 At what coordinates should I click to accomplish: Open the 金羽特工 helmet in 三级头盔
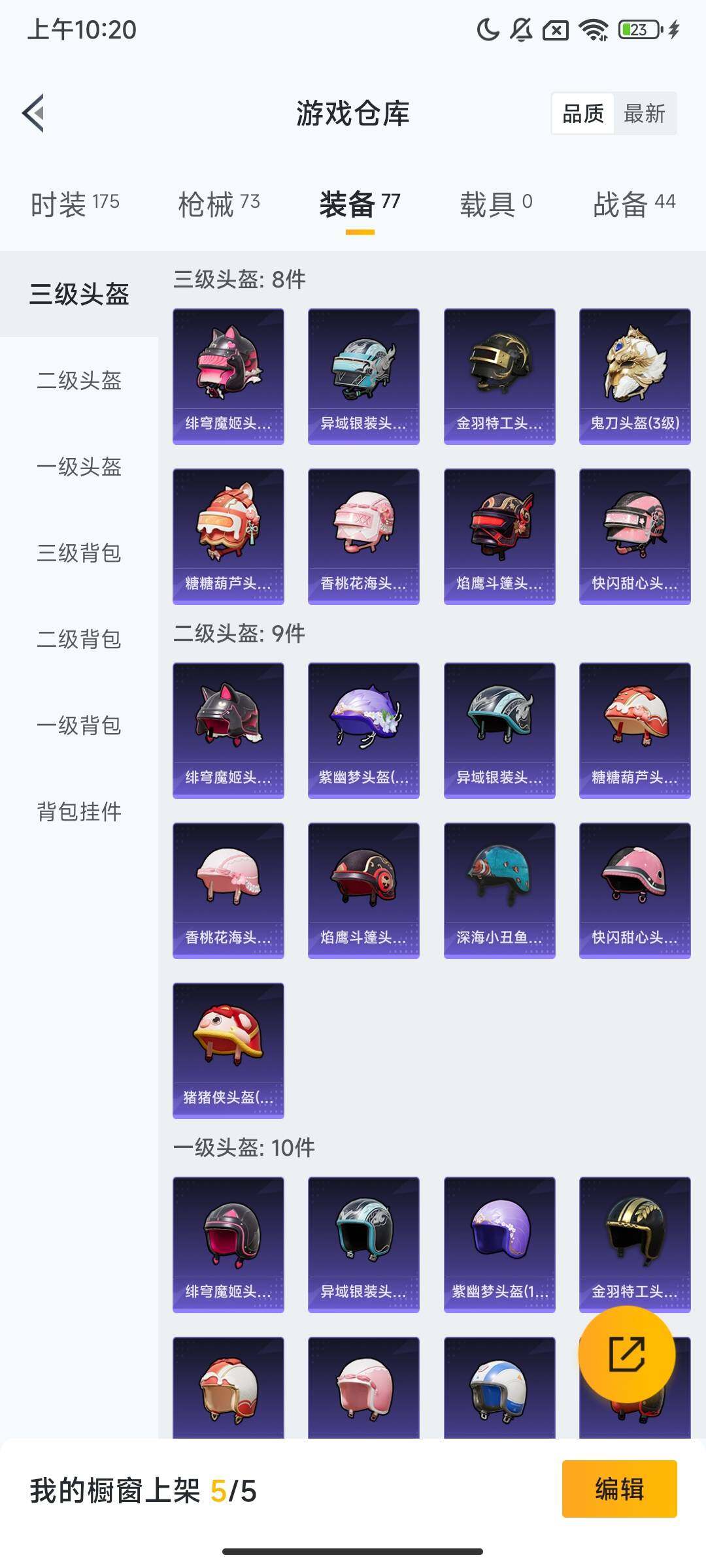[499, 376]
